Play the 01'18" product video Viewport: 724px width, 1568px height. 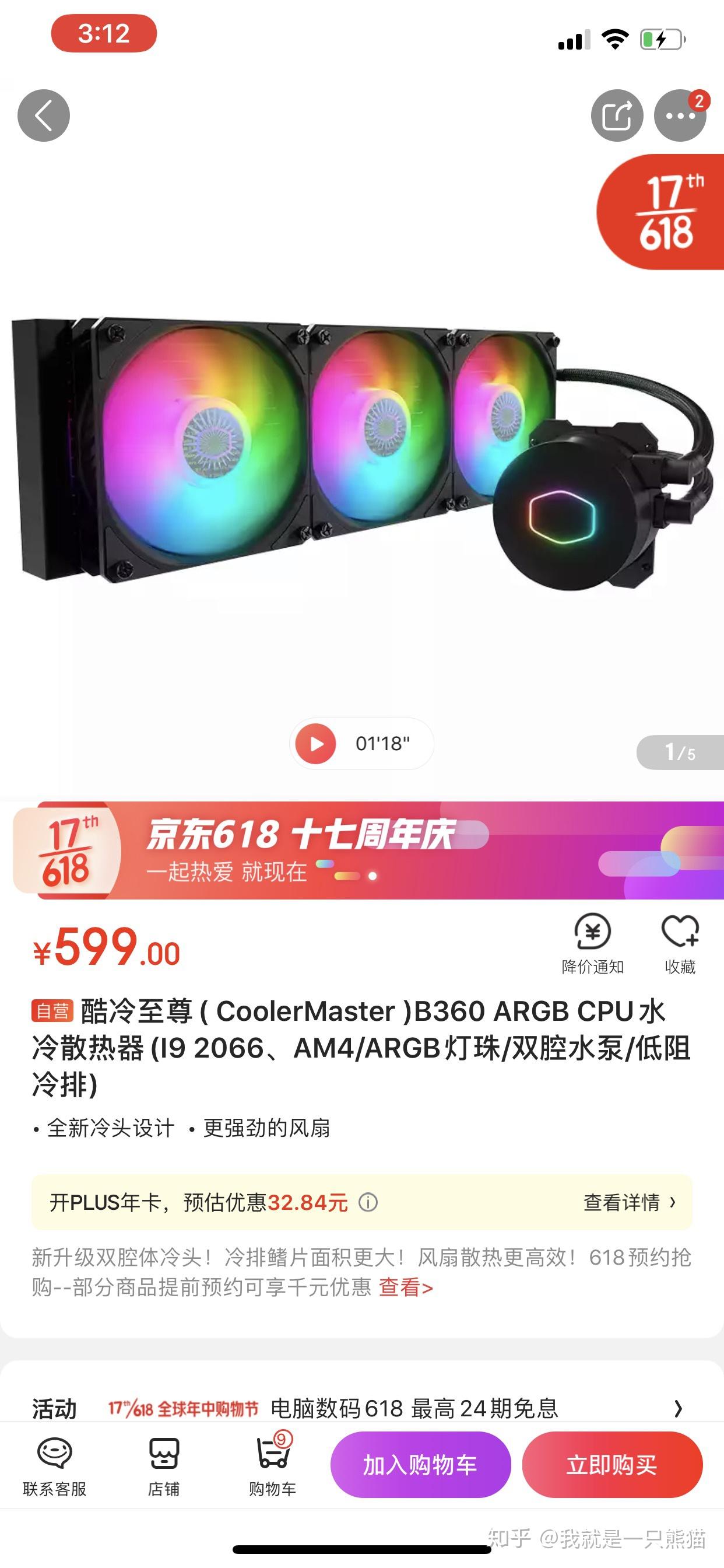coord(316,743)
